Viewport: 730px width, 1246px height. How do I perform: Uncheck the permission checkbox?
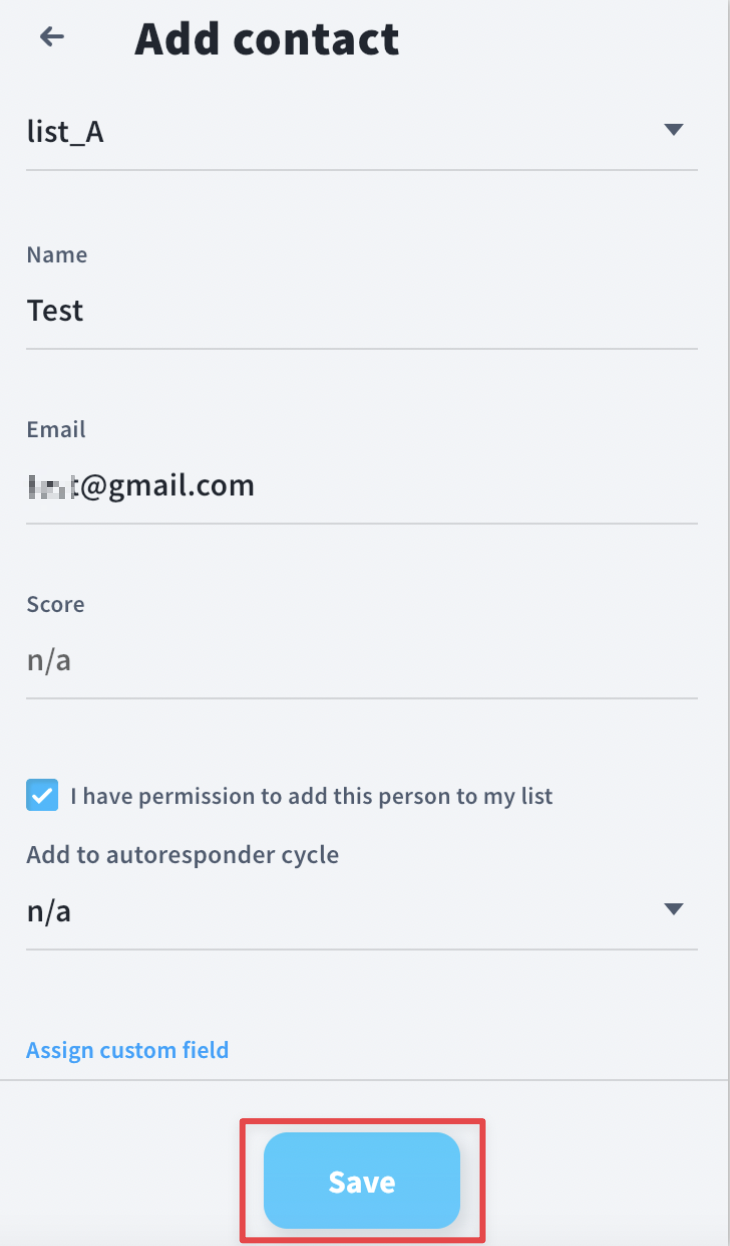click(x=42, y=796)
